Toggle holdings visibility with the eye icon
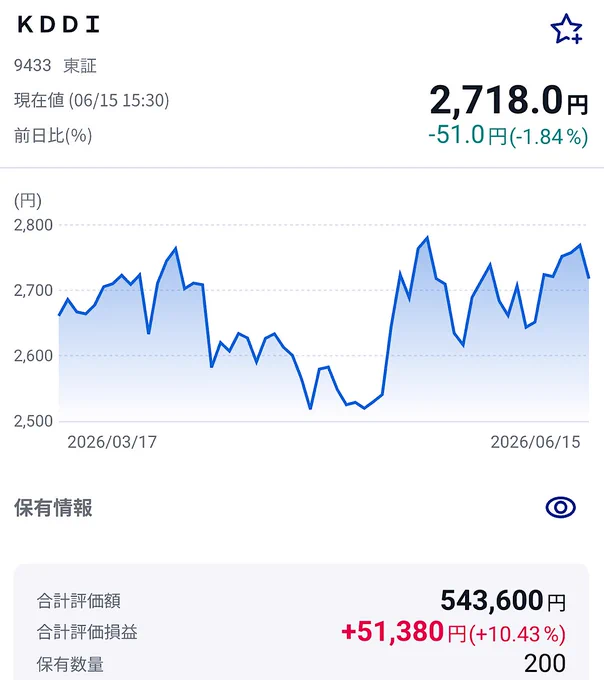 pyautogui.click(x=560, y=507)
